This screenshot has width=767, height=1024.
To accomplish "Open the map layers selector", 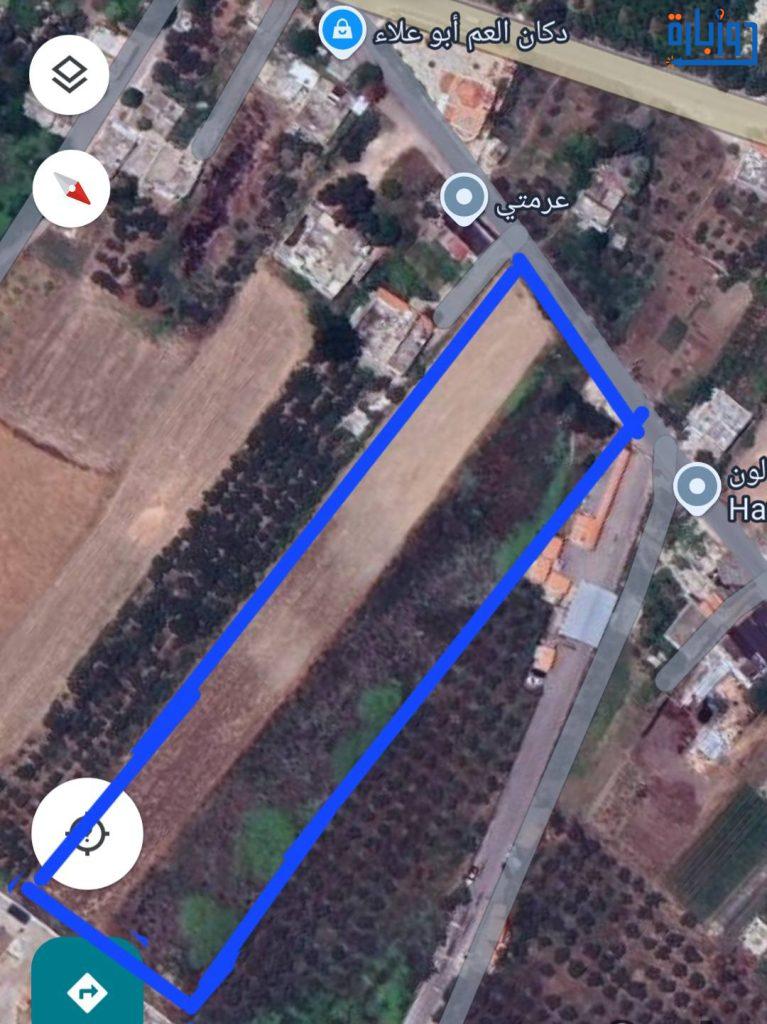I will click(69, 75).
